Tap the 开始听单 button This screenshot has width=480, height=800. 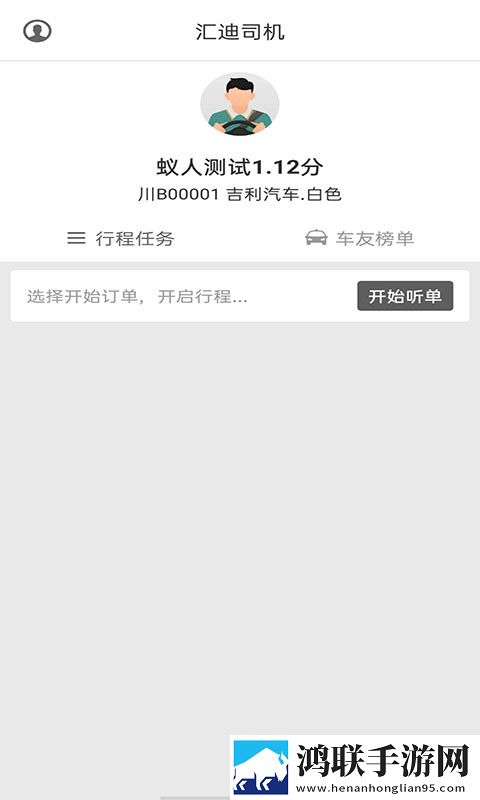[405, 296]
